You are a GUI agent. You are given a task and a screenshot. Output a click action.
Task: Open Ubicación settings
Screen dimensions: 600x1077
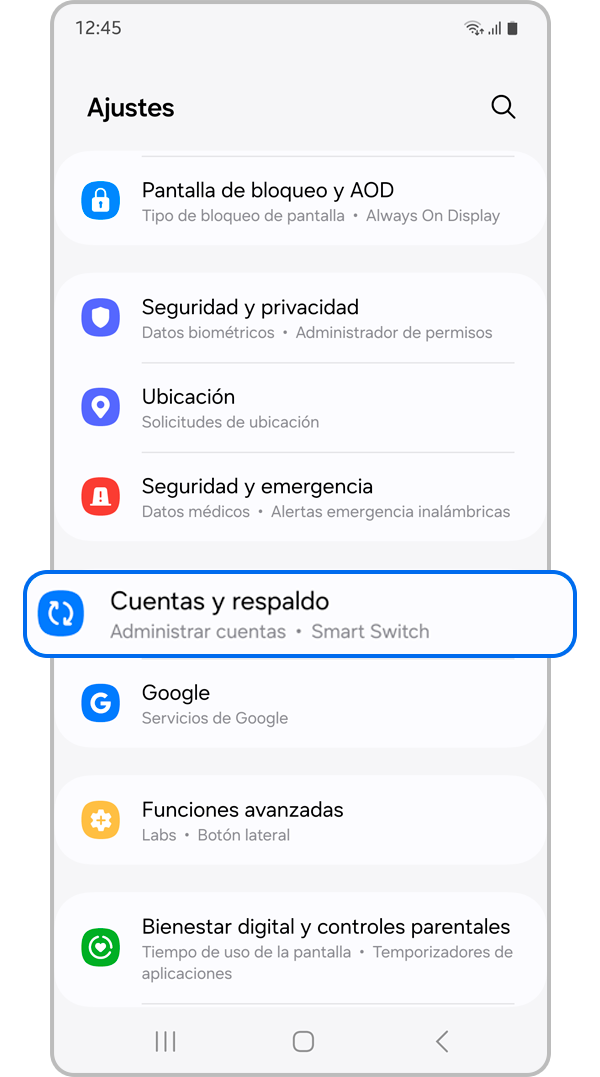pos(300,407)
